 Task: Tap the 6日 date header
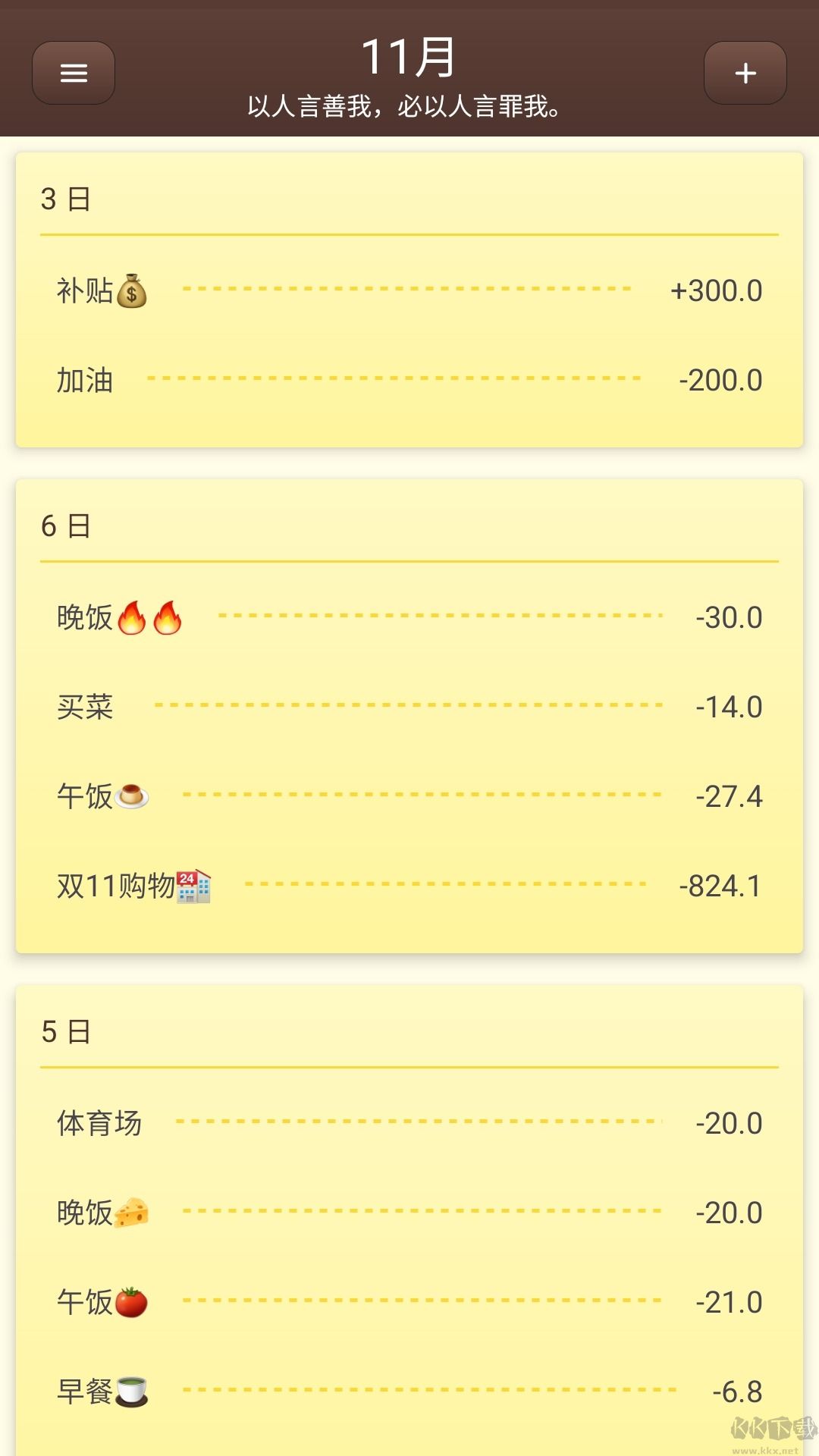pos(64,526)
